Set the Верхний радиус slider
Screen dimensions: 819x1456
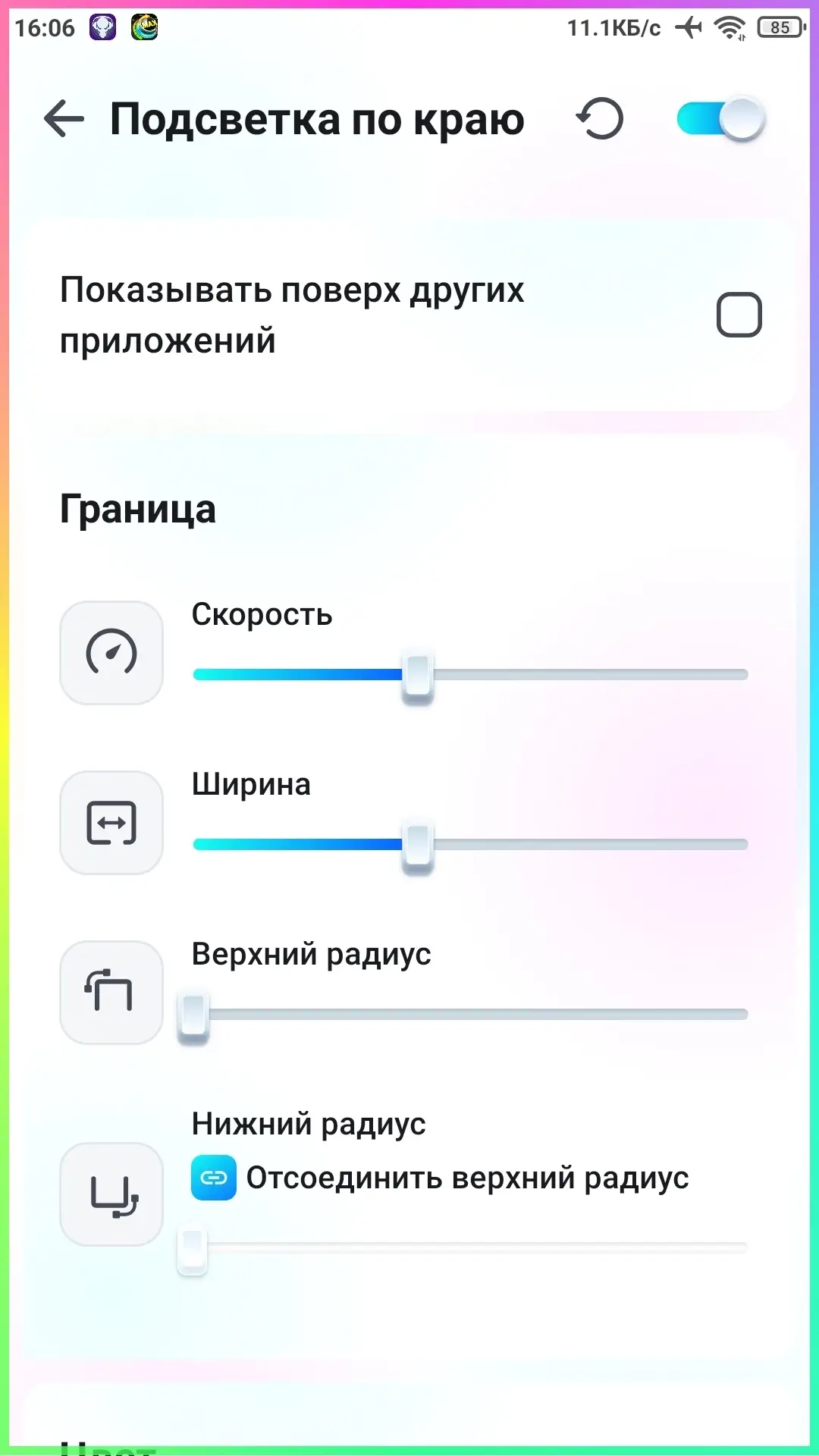(x=194, y=1015)
